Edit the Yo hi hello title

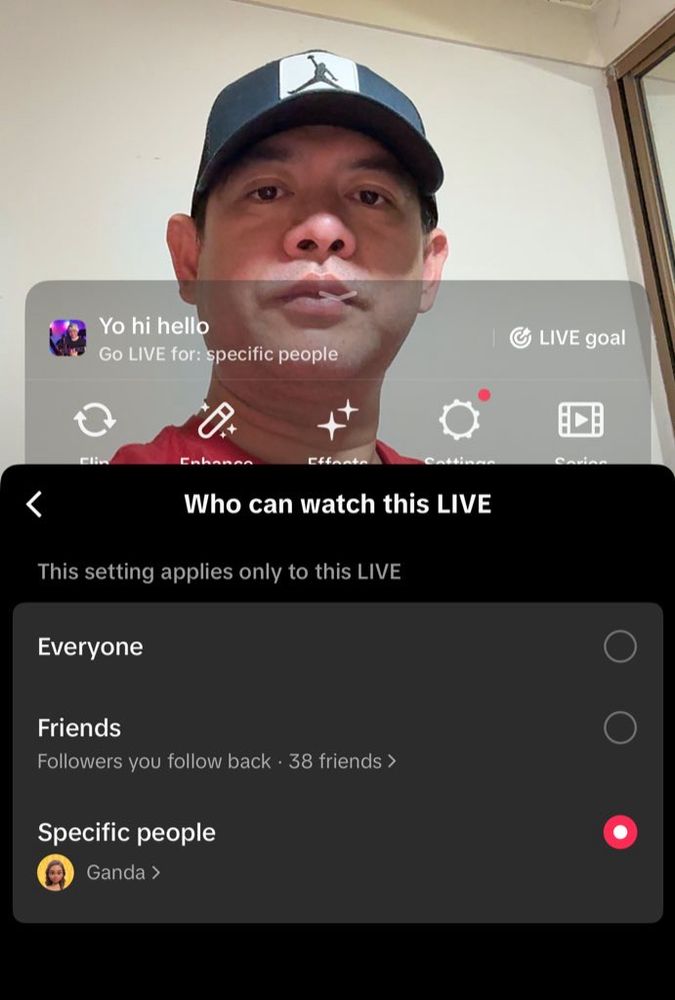(154, 326)
